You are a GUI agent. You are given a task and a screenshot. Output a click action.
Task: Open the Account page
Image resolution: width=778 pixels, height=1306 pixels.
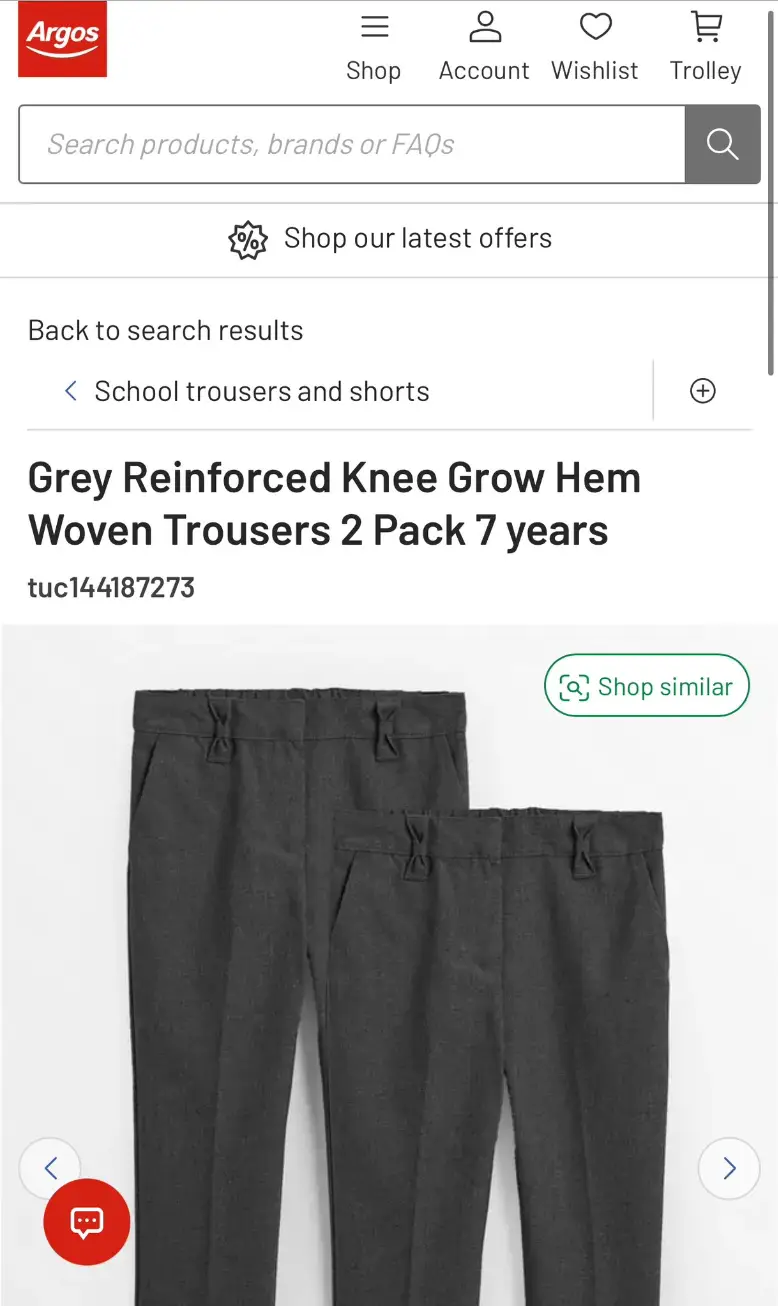(x=484, y=47)
